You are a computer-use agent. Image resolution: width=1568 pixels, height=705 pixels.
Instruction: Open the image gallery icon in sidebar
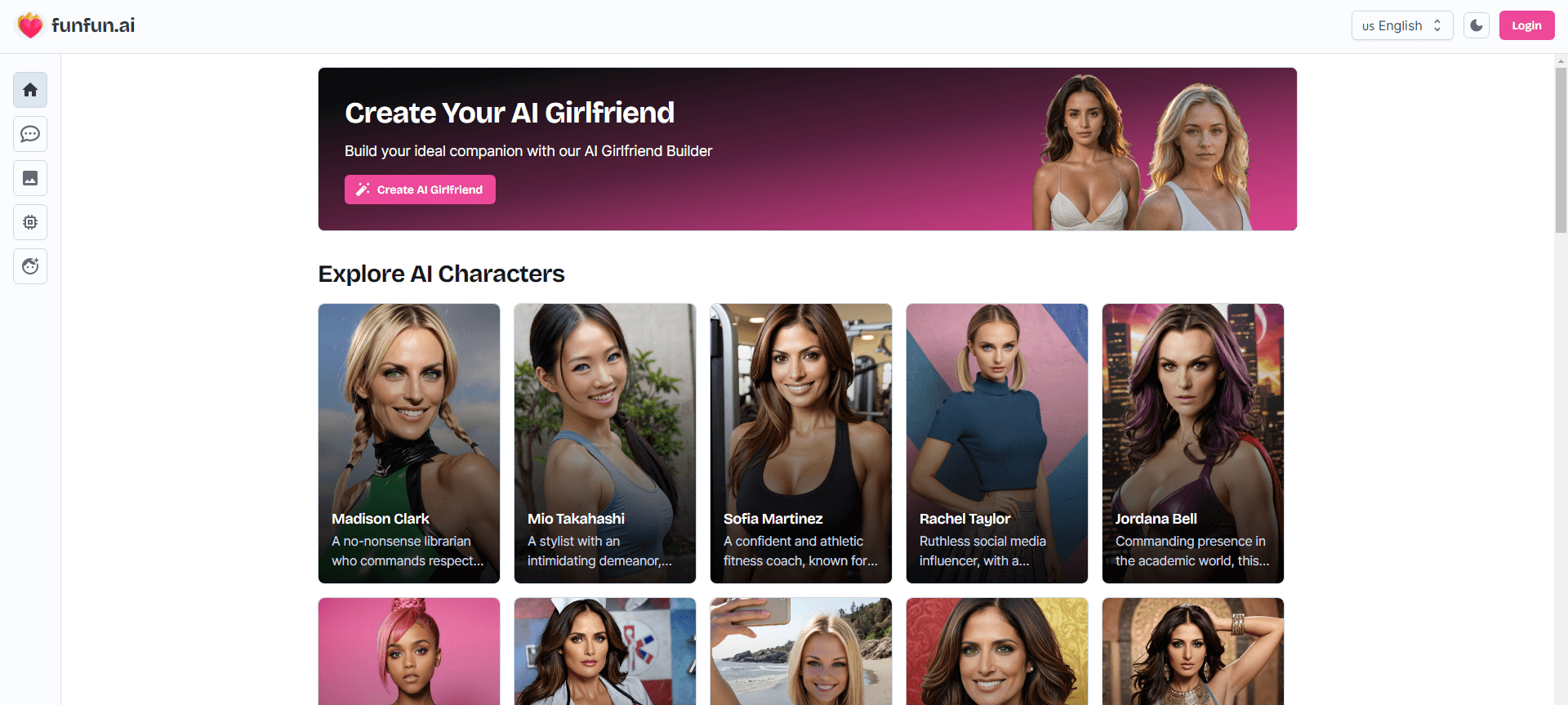(x=30, y=178)
